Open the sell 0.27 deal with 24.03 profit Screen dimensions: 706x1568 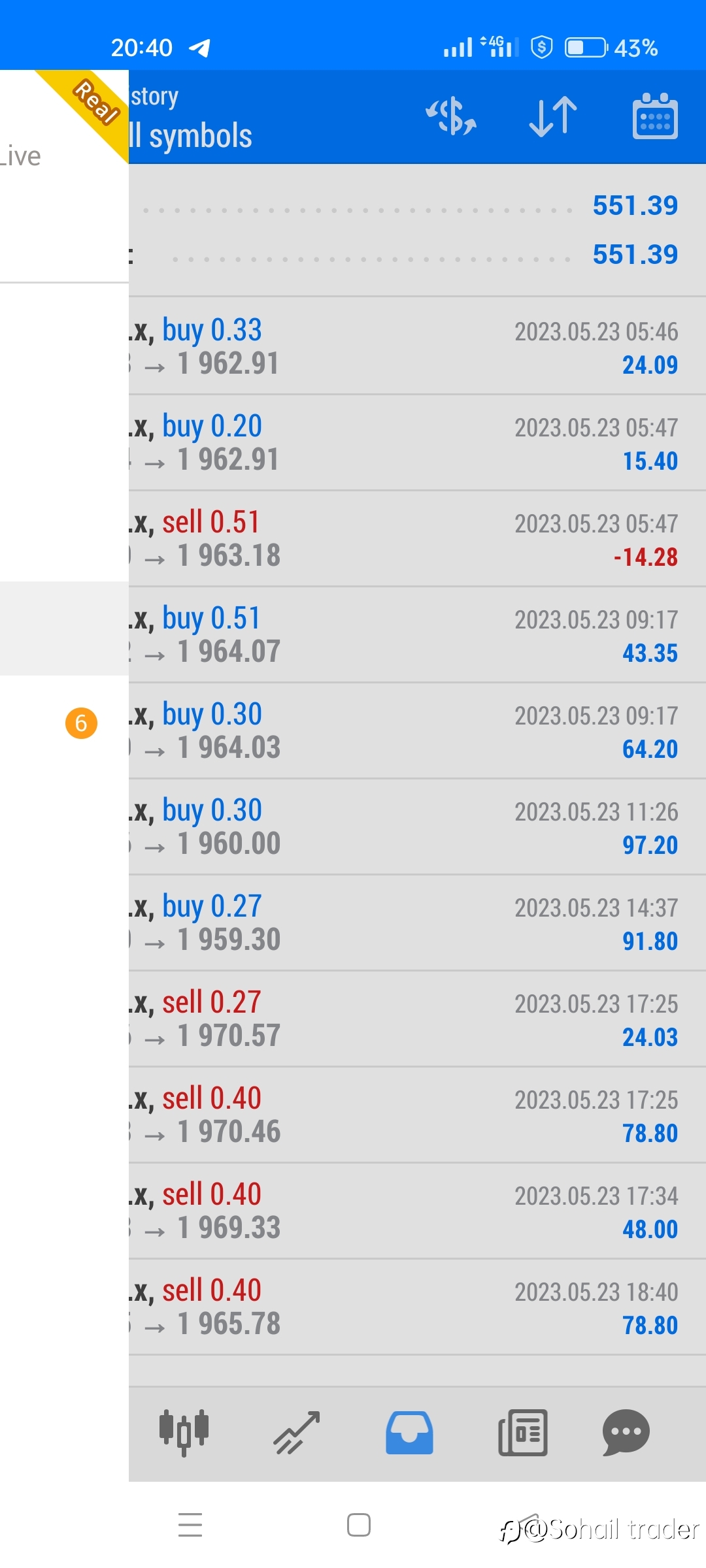pyautogui.click(x=417, y=1019)
